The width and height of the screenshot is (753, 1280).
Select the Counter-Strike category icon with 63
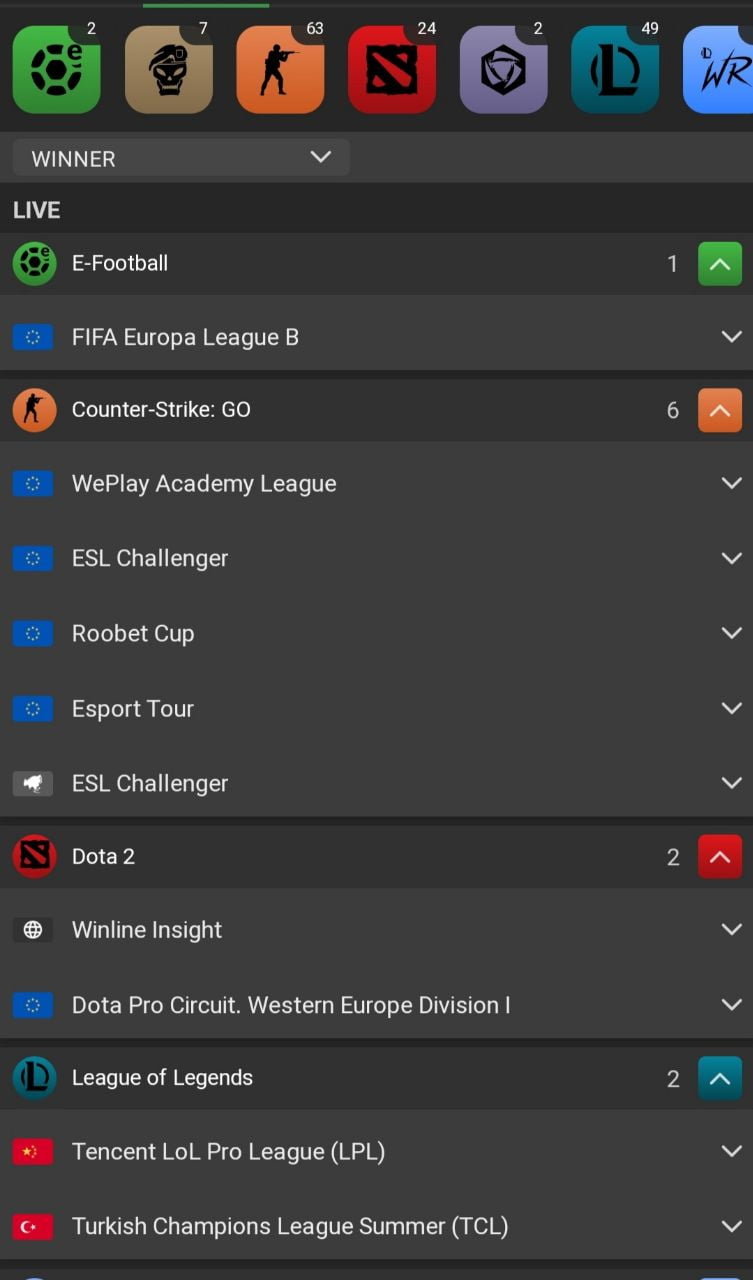point(280,70)
